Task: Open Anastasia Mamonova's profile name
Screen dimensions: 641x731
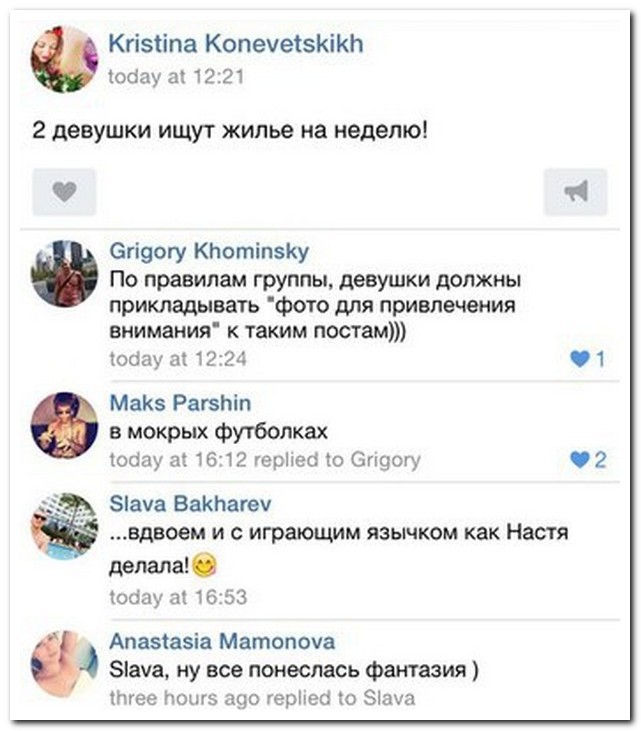Action: (221, 641)
